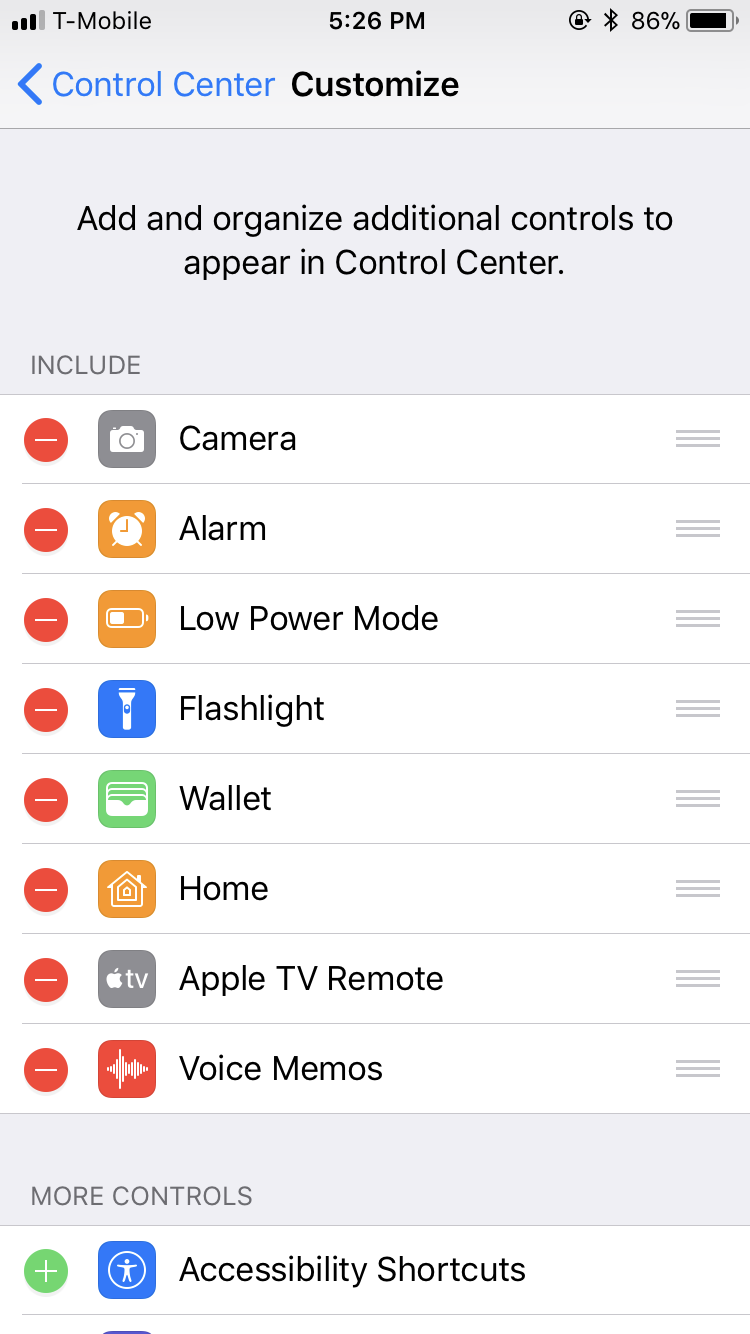This screenshot has height=1334, width=750.
Task: Remove Wallet from included controls
Action: point(46,799)
